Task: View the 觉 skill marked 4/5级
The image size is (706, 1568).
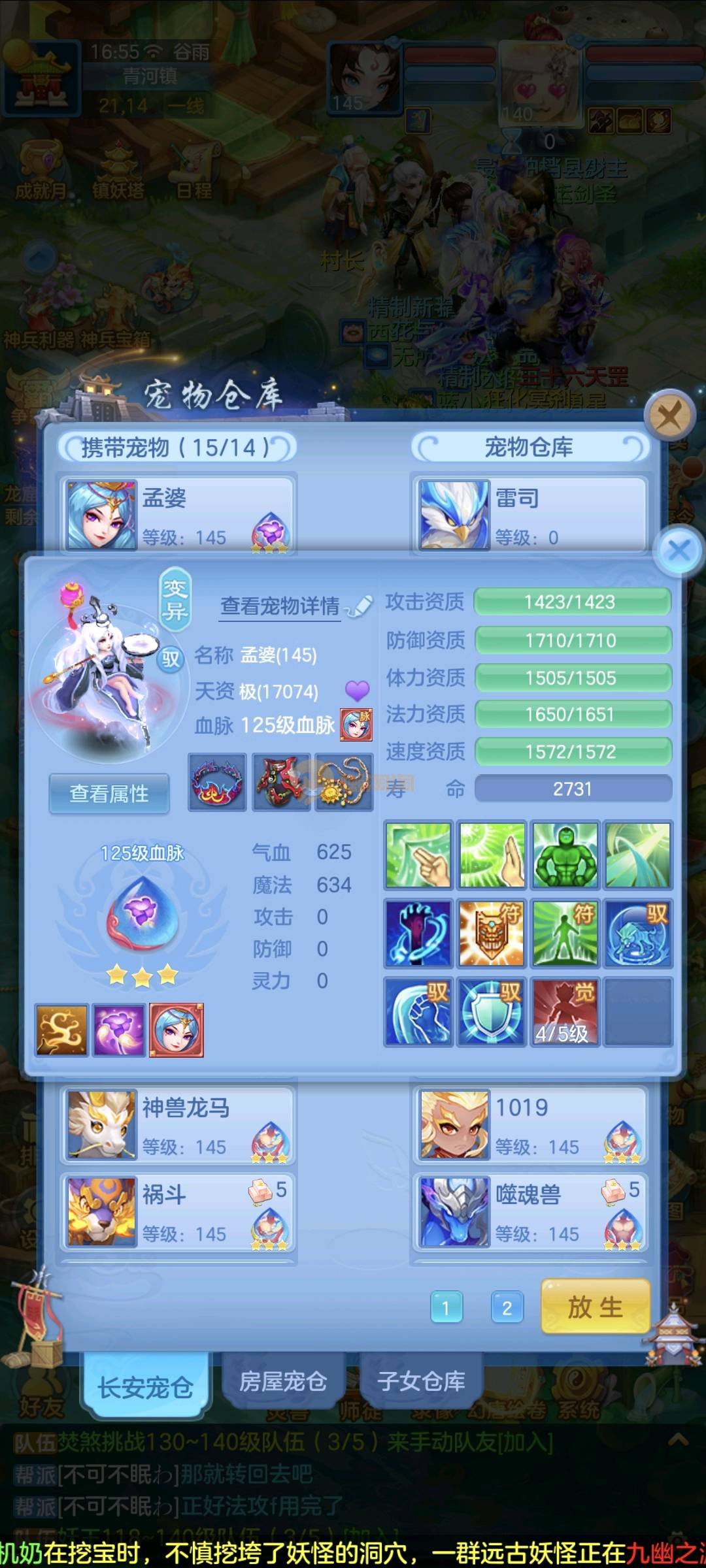Action: tap(565, 1011)
